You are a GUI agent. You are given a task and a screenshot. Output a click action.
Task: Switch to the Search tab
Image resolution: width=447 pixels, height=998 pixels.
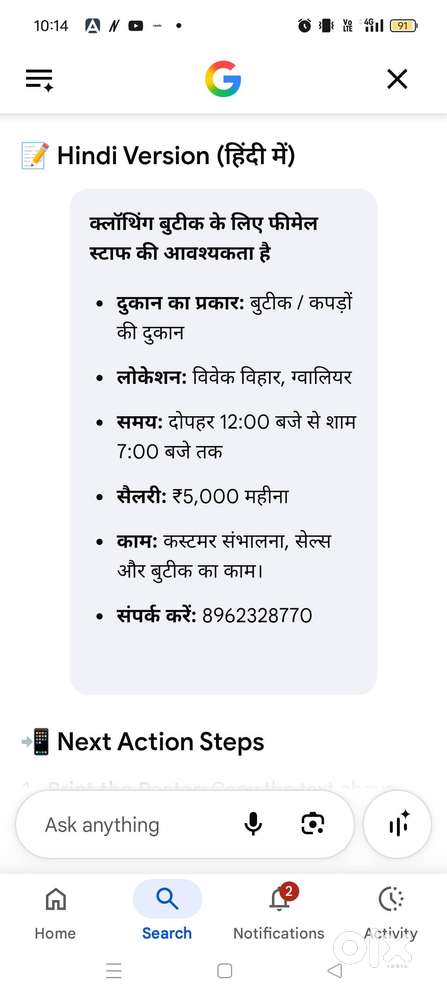click(167, 913)
